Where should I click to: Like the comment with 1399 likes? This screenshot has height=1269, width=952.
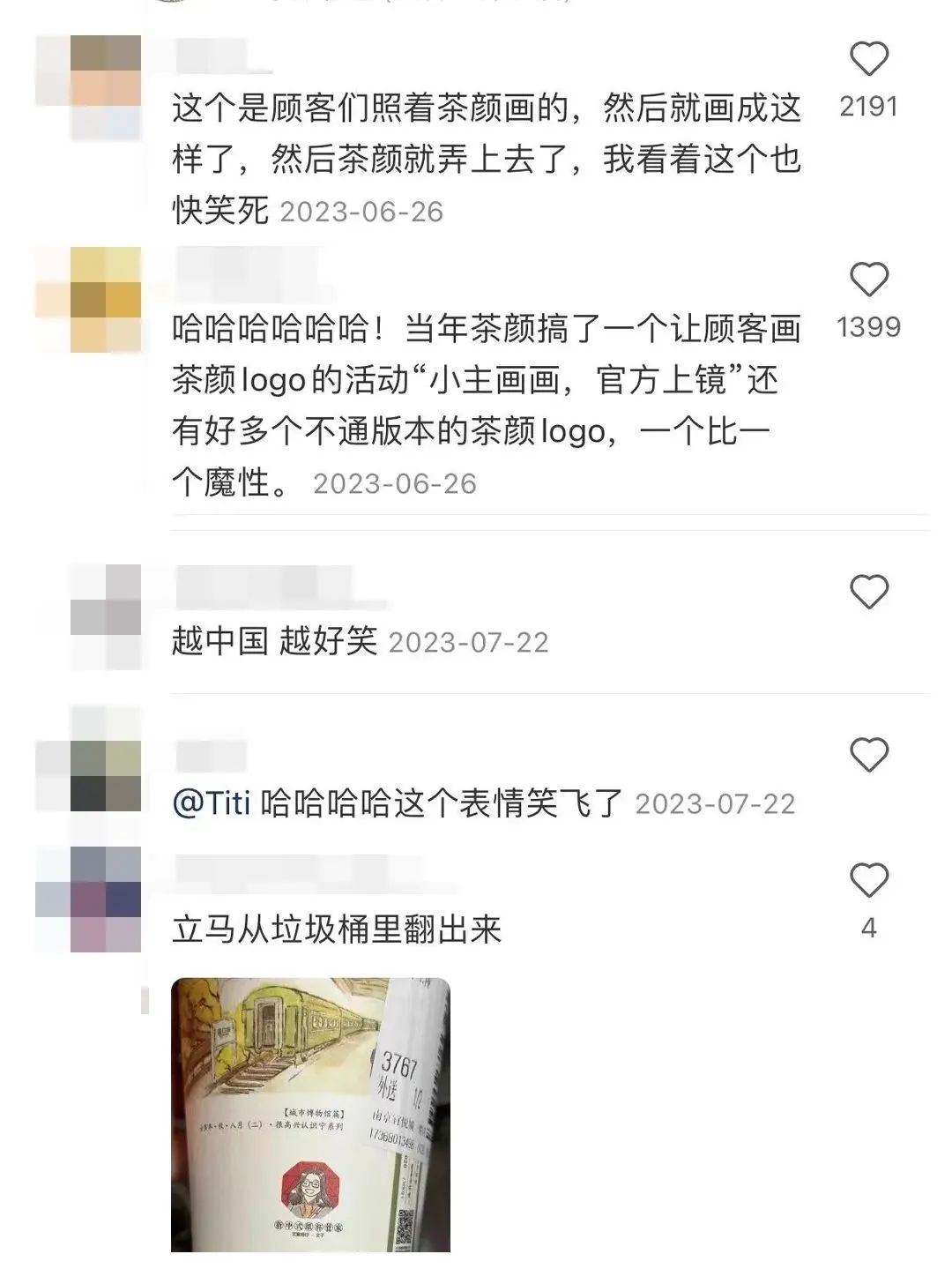(x=868, y=280)
